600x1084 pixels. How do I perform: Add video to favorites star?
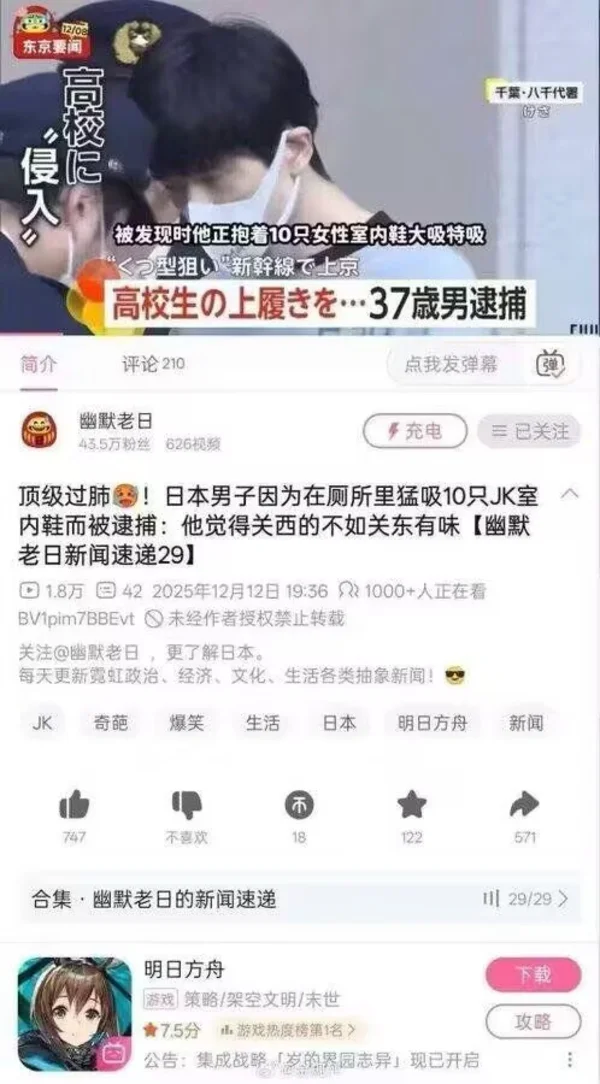pyautogui.click(x=412, y=805)
